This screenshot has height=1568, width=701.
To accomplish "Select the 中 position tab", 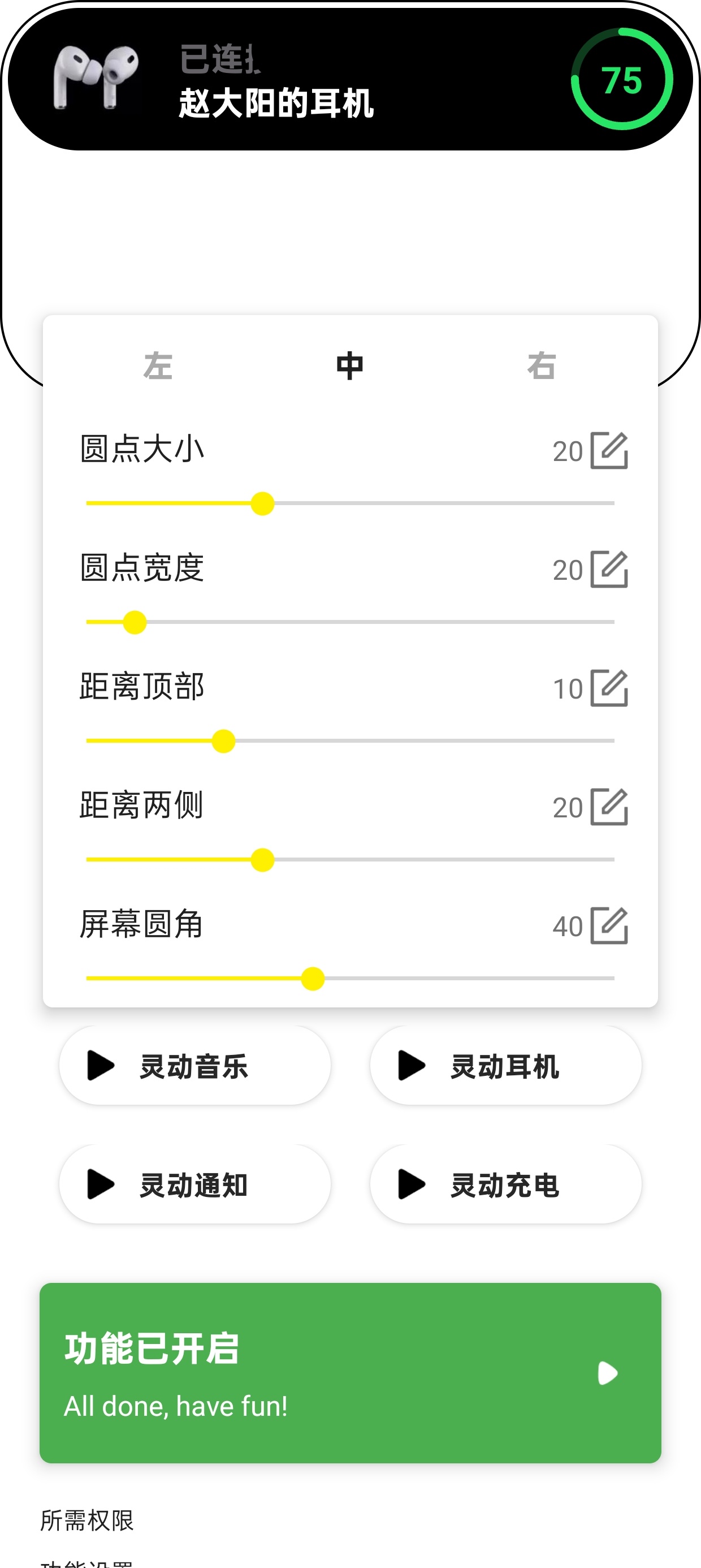I will point(350,366).
